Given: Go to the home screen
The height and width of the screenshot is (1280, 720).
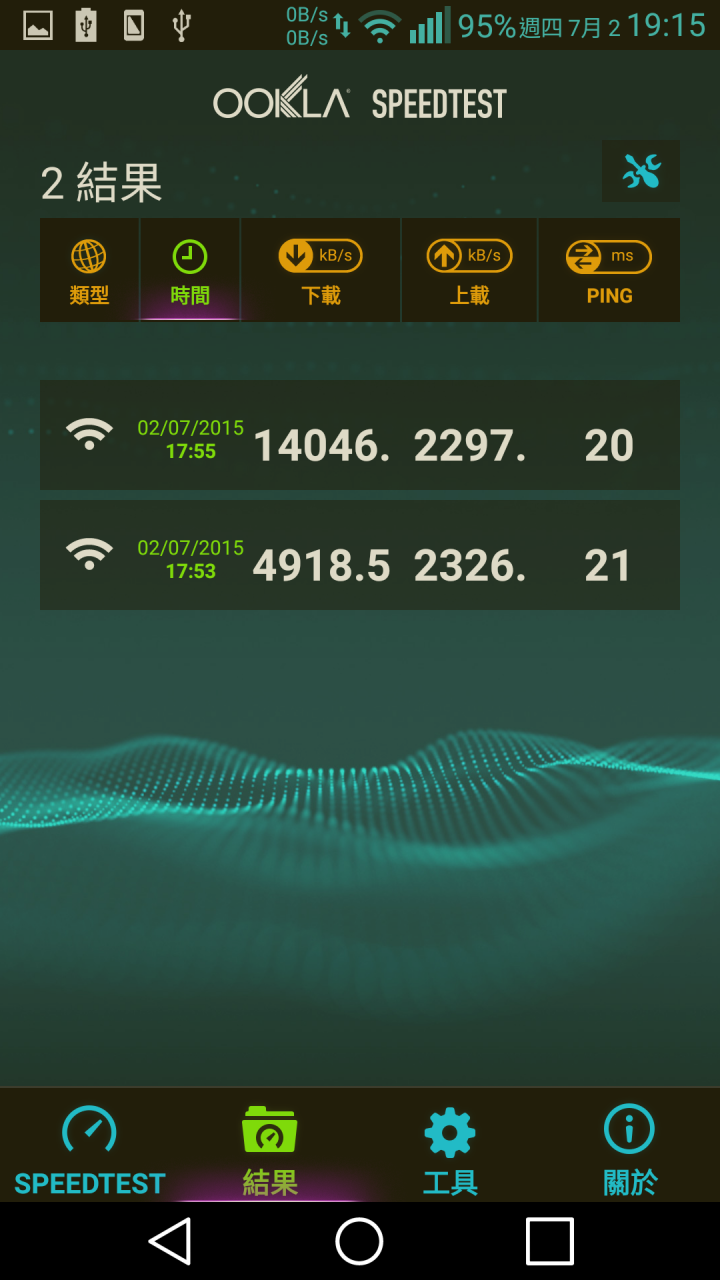Looking at the screenshot, I should (x=360, y=1241).
